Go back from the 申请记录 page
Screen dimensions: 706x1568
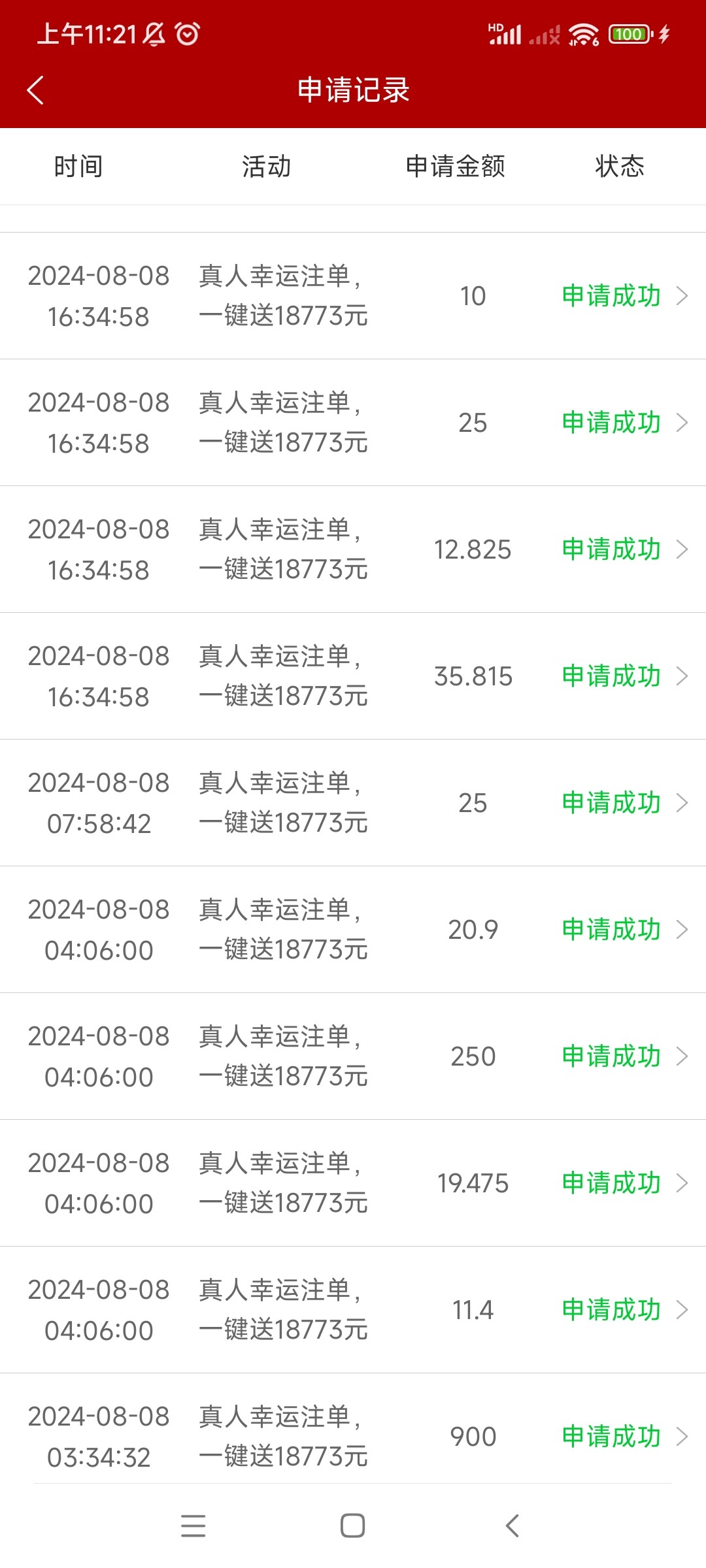(36, 90)
